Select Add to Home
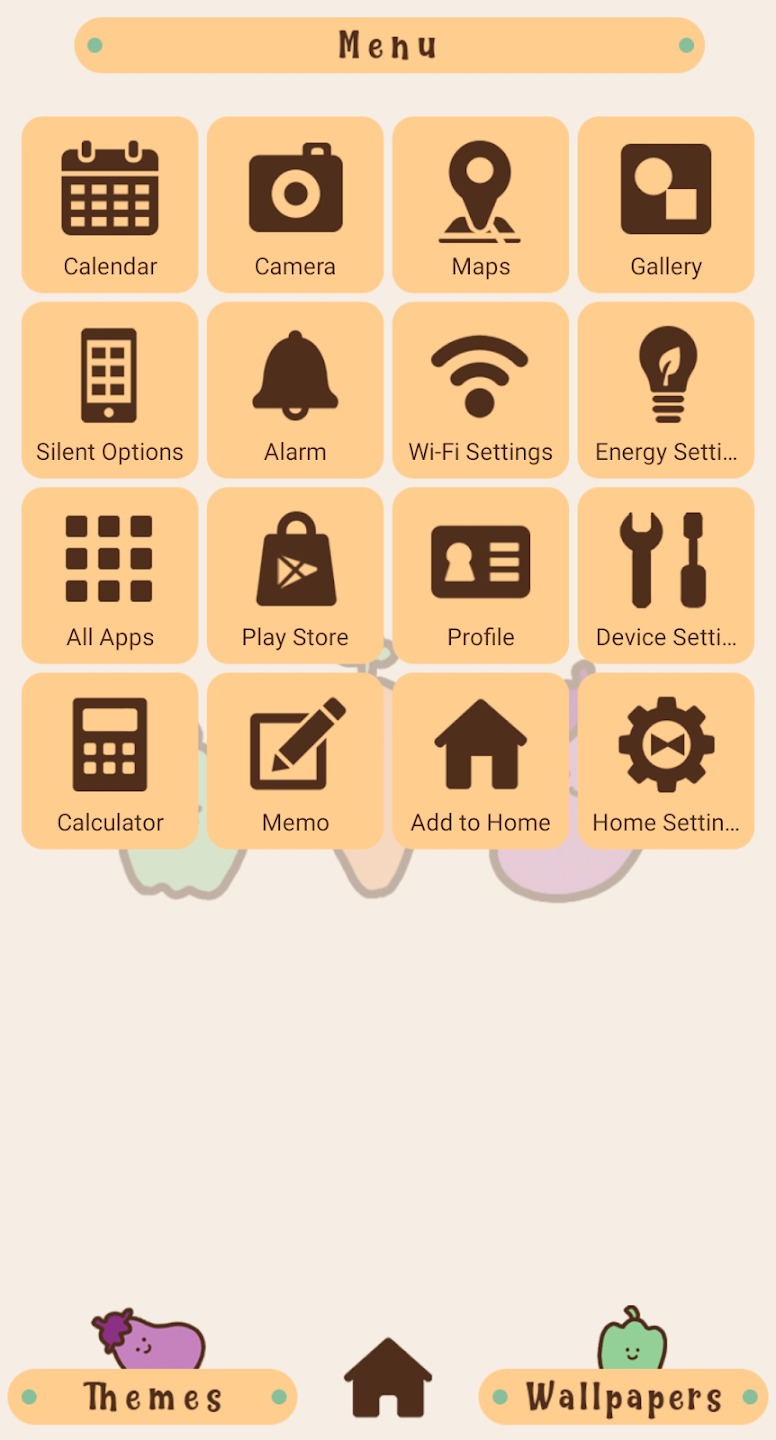Viewport: 776px width, 1440px height. (481, 761)
